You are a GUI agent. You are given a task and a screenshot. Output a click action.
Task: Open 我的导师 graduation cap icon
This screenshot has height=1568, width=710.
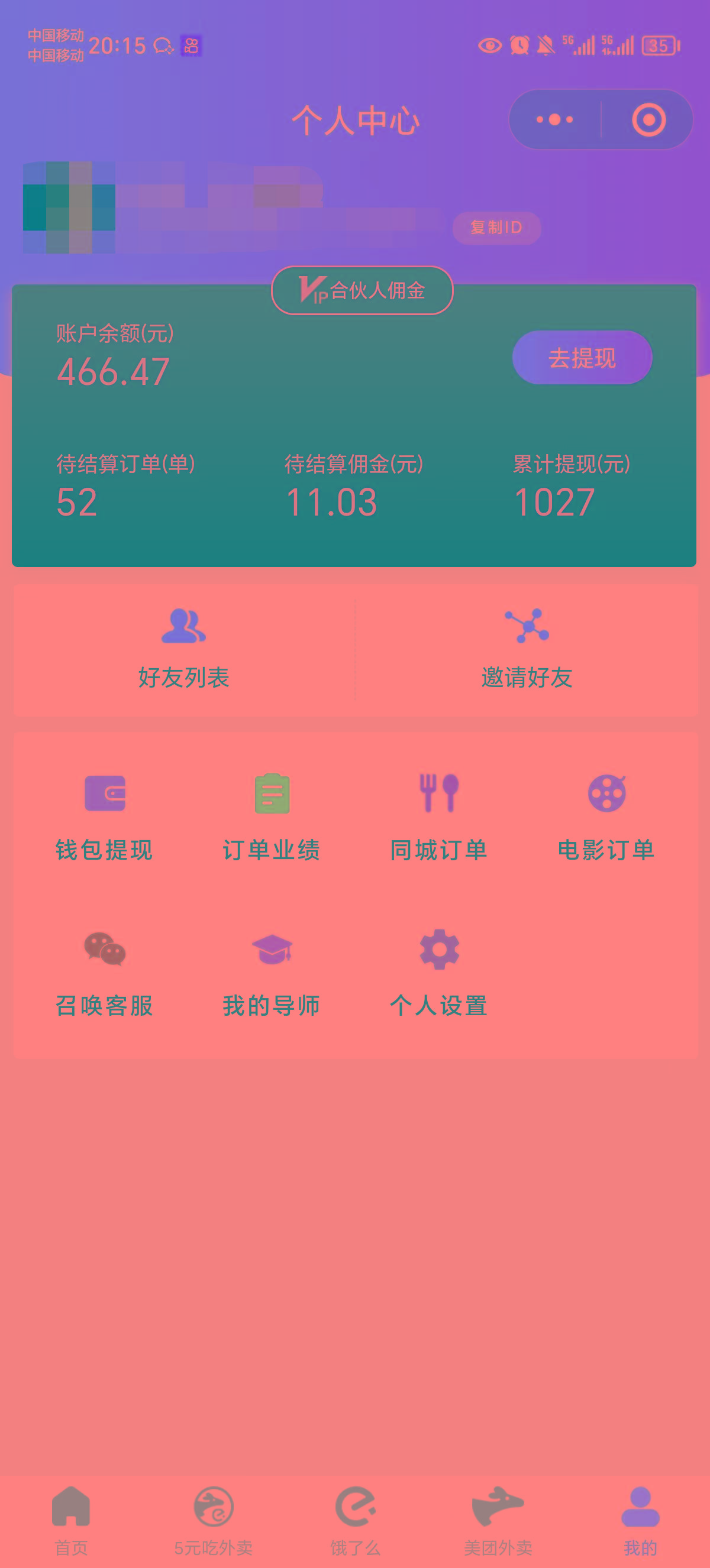272,953
